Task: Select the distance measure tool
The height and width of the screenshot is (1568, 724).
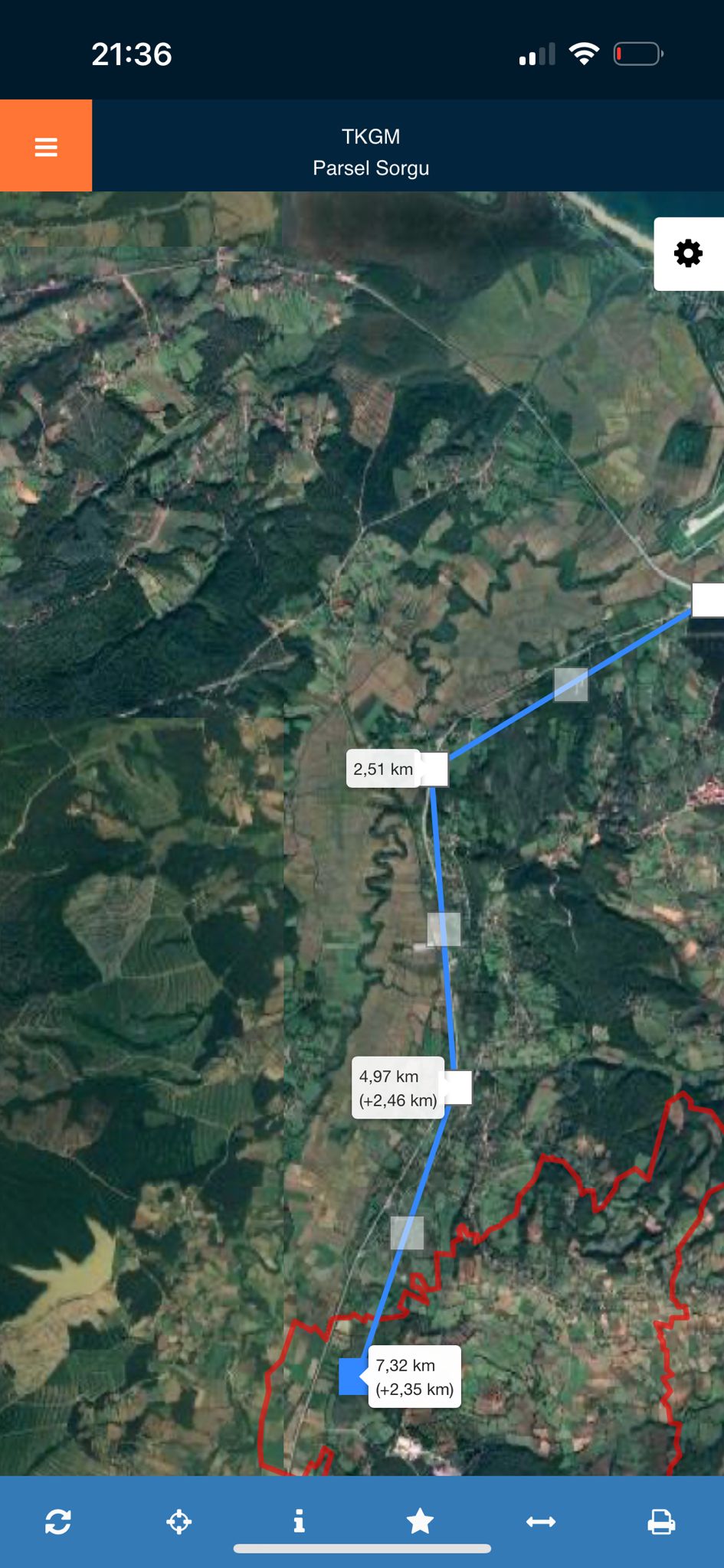Action: click(541, 1521)
